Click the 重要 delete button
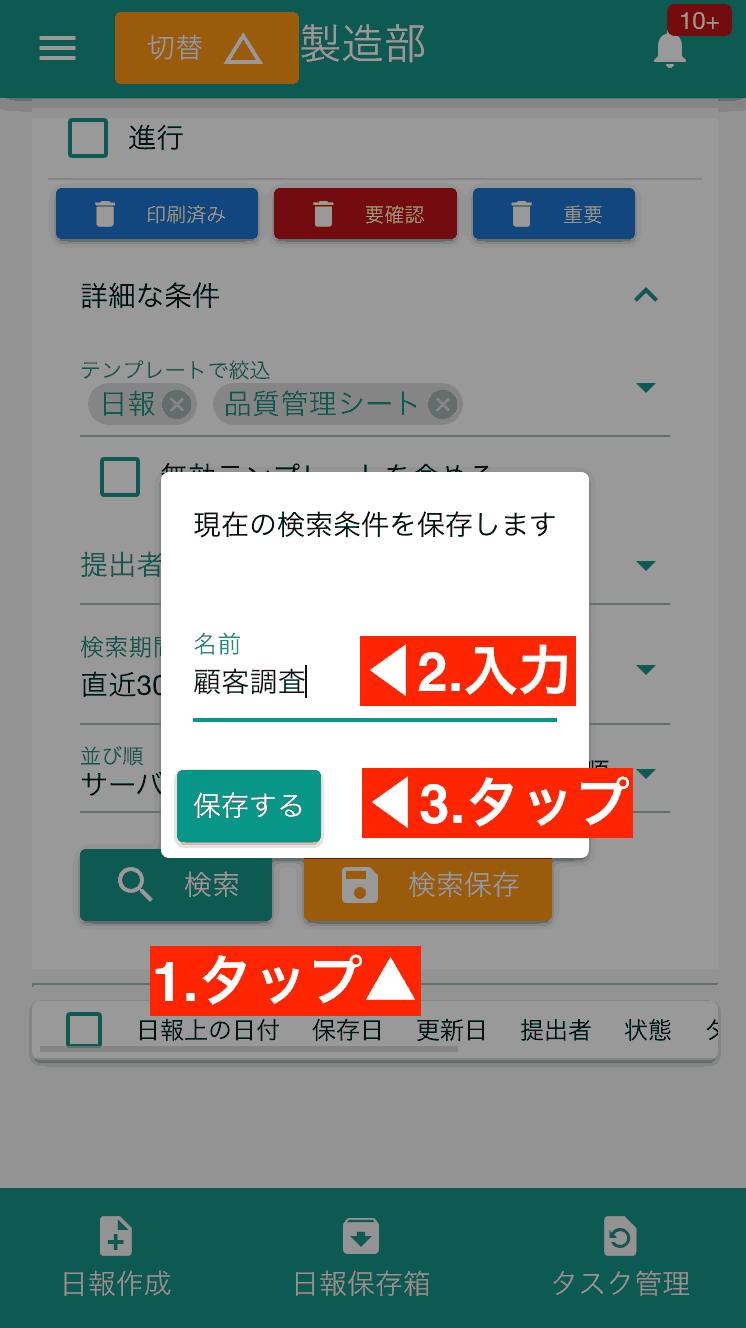The height and width of the screenshot is (1328, 746). (x=554, y=213)
